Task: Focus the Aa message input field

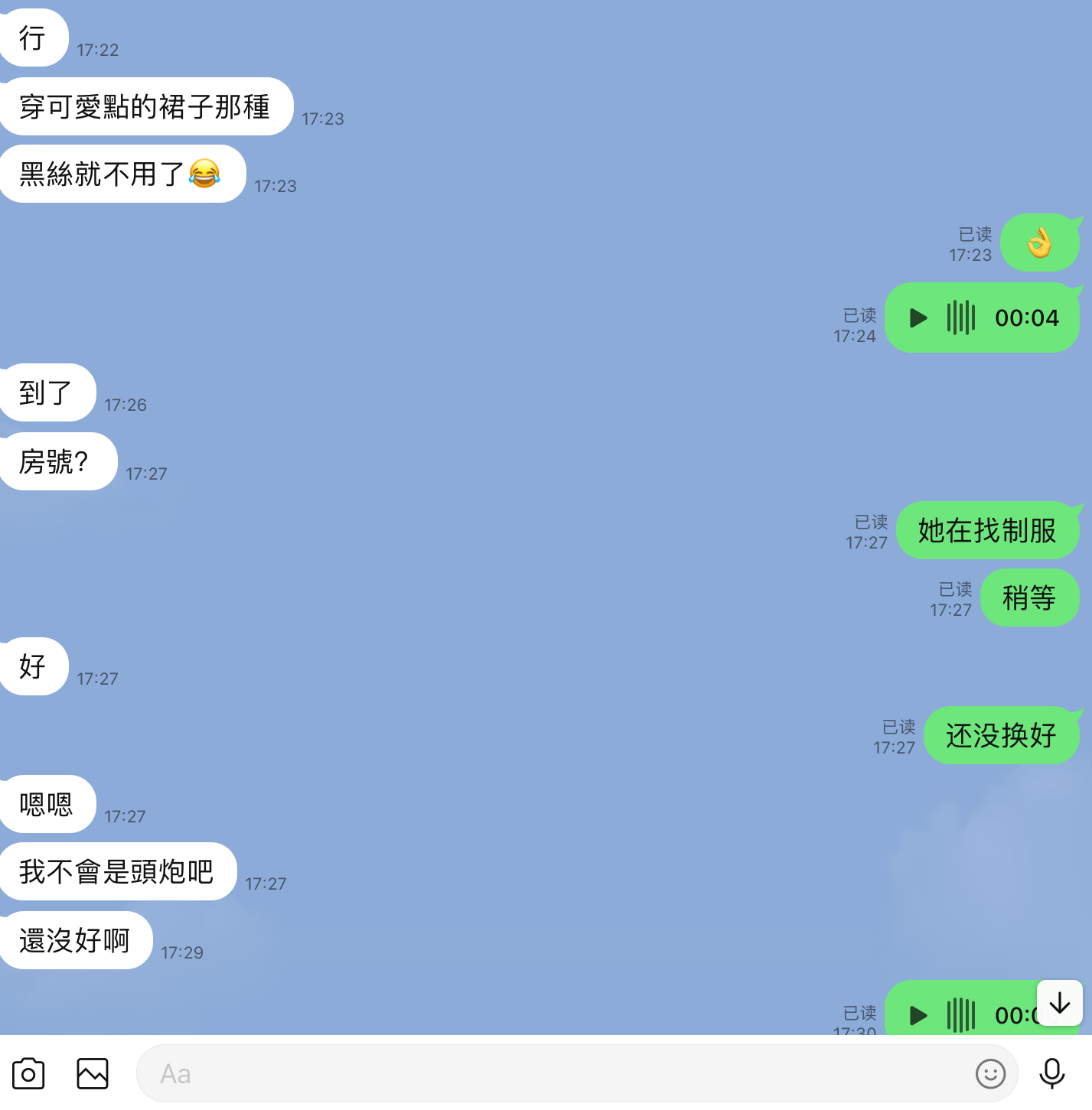Action: [551, 1073]
